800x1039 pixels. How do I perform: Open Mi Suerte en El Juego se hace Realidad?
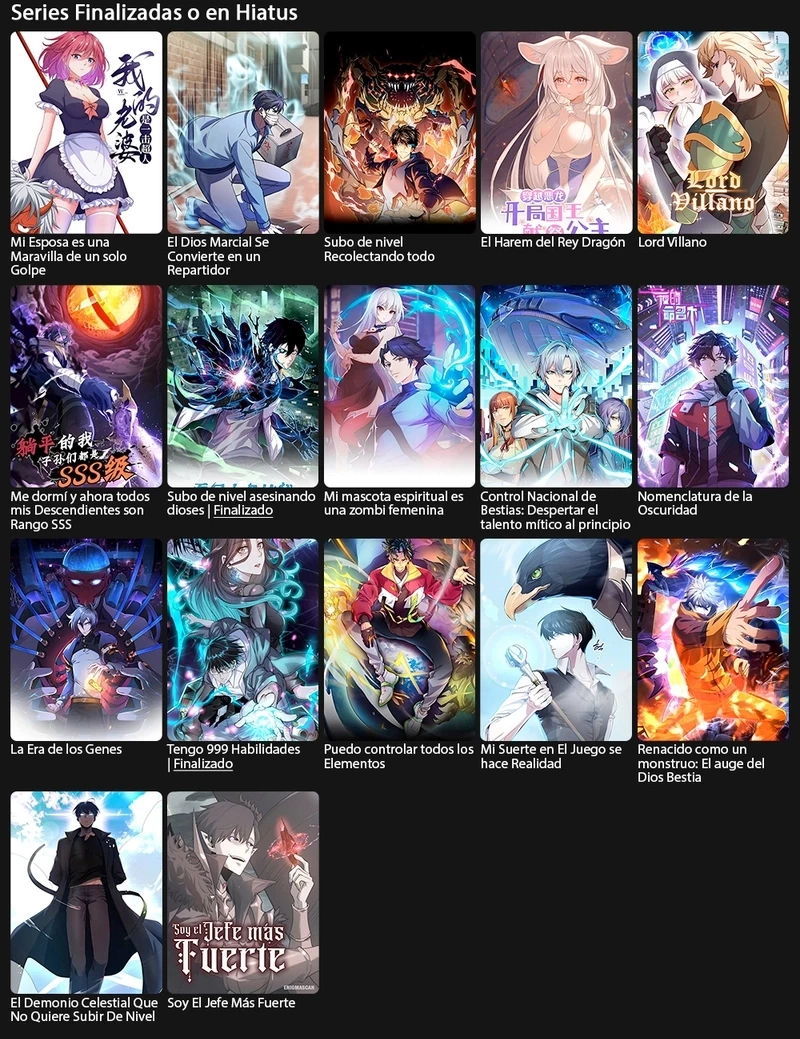[x=556, y=640]
